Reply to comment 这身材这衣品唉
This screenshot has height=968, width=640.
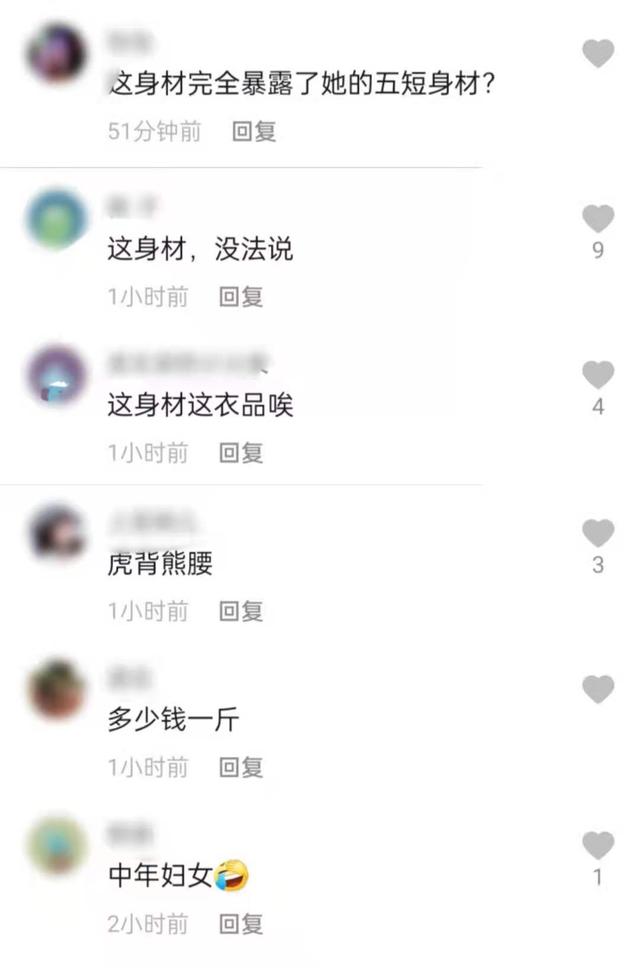pos(241,453)
